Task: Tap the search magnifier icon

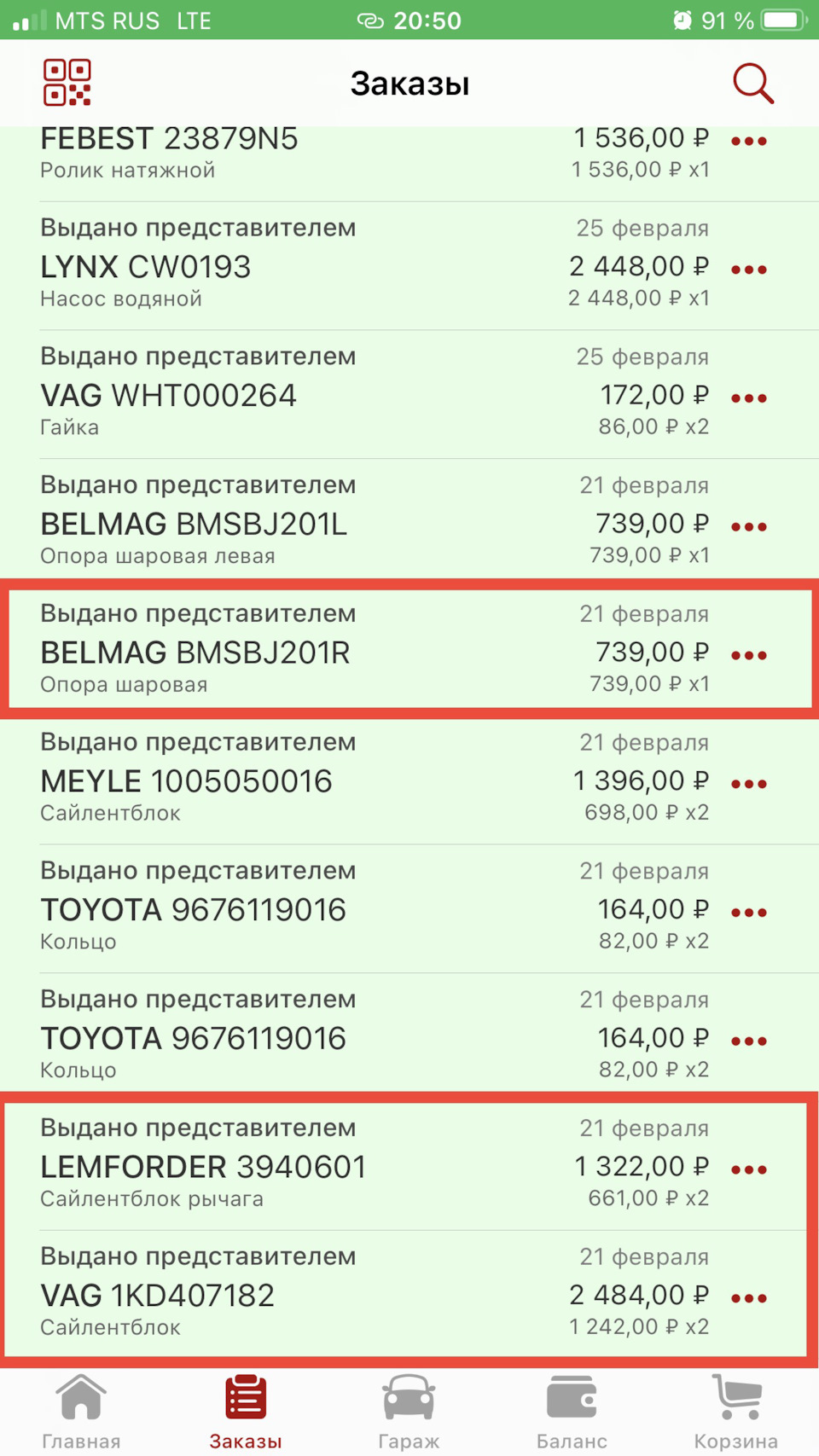Action: coord(752,83)
